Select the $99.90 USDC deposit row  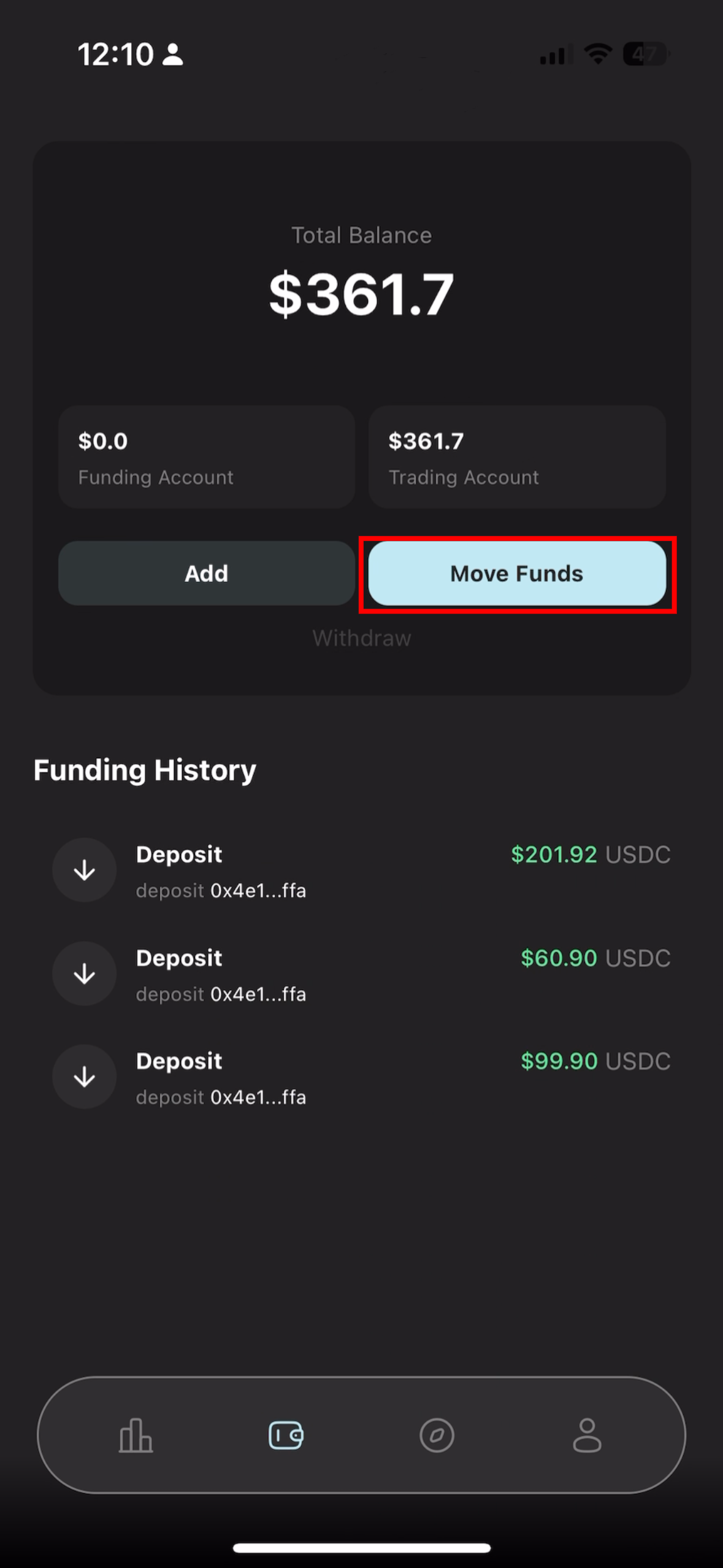[362, 1077]
